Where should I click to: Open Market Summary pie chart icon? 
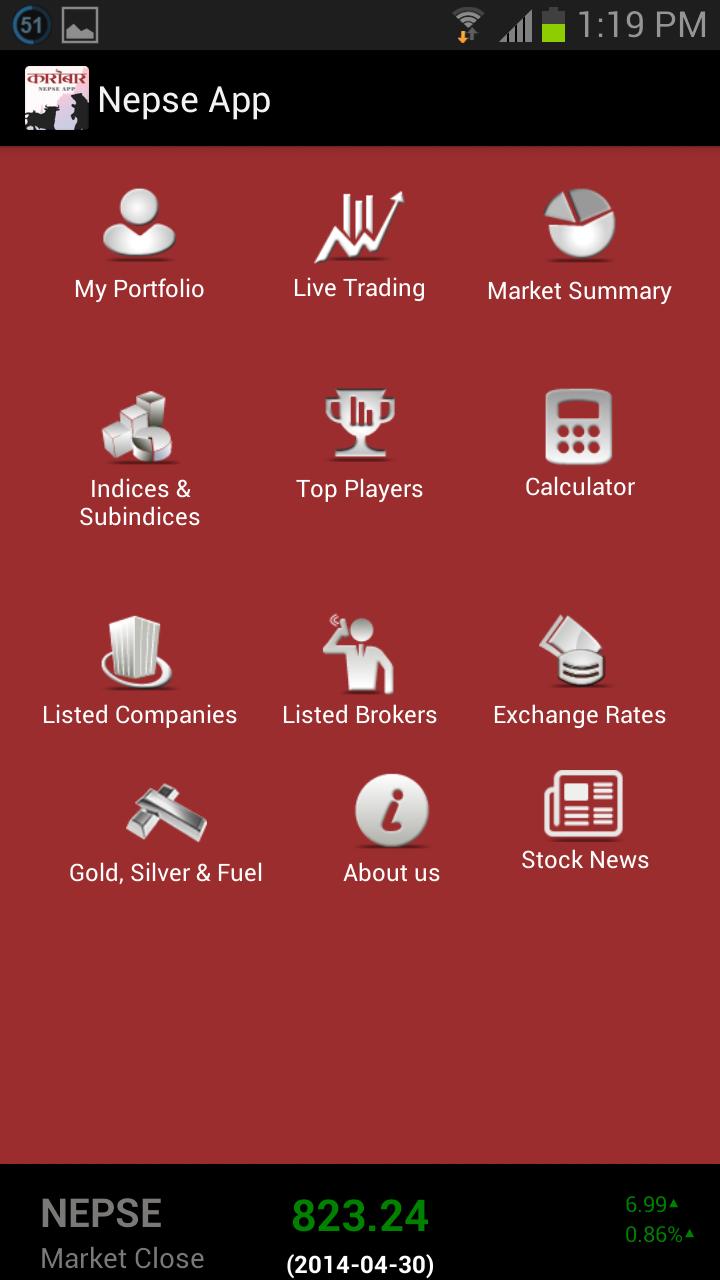tap(579, 220)
